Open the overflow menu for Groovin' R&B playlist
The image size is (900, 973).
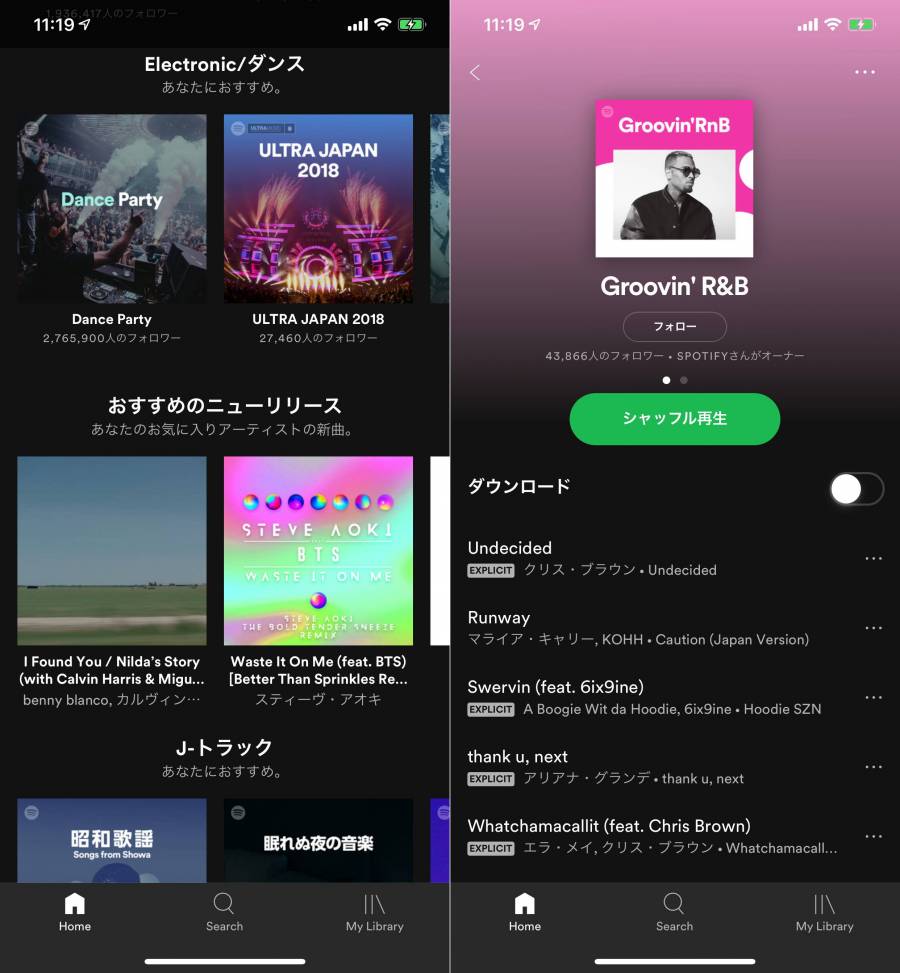pyautogui.click(x=865, y=72)
